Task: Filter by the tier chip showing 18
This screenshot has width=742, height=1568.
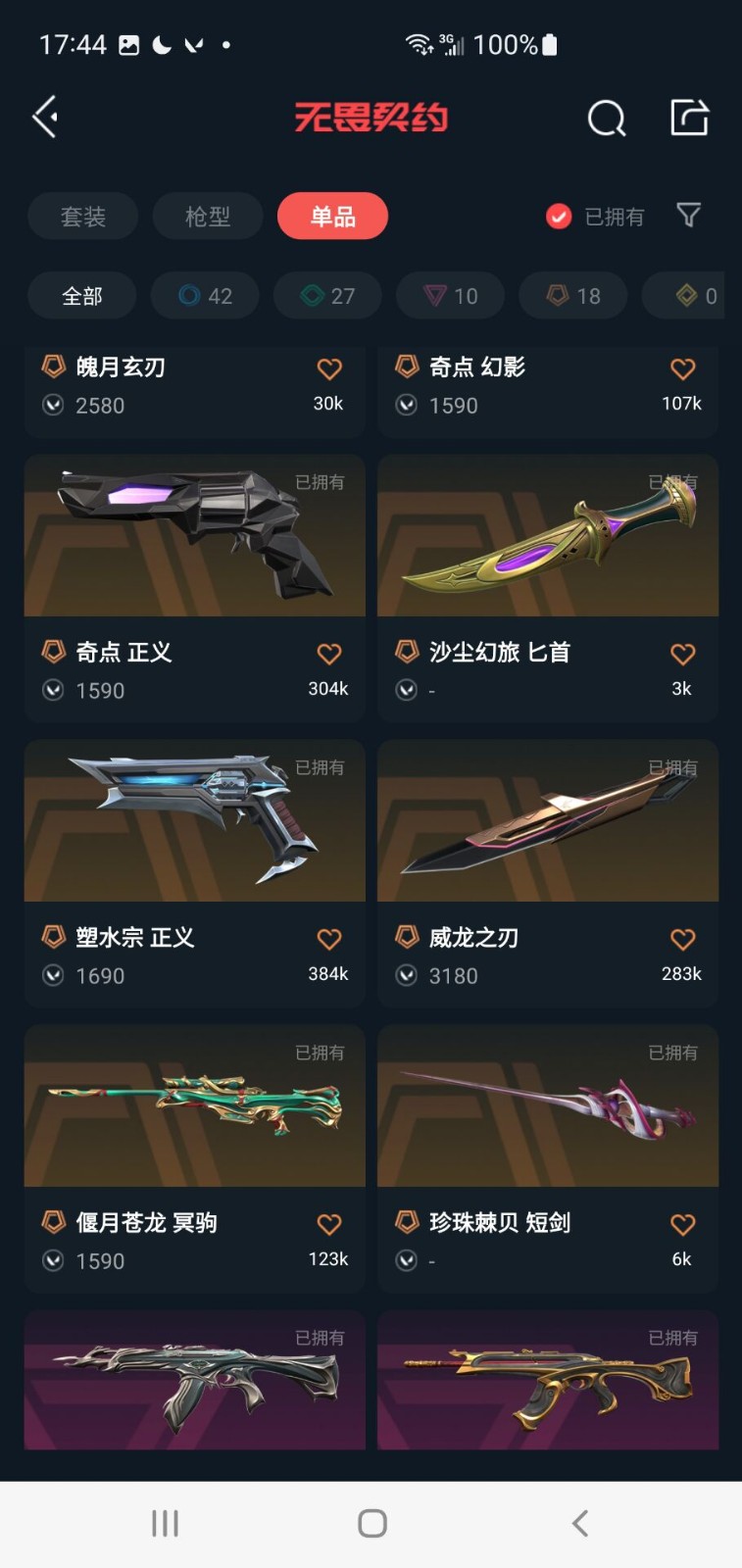Action: tap(572, 296)
